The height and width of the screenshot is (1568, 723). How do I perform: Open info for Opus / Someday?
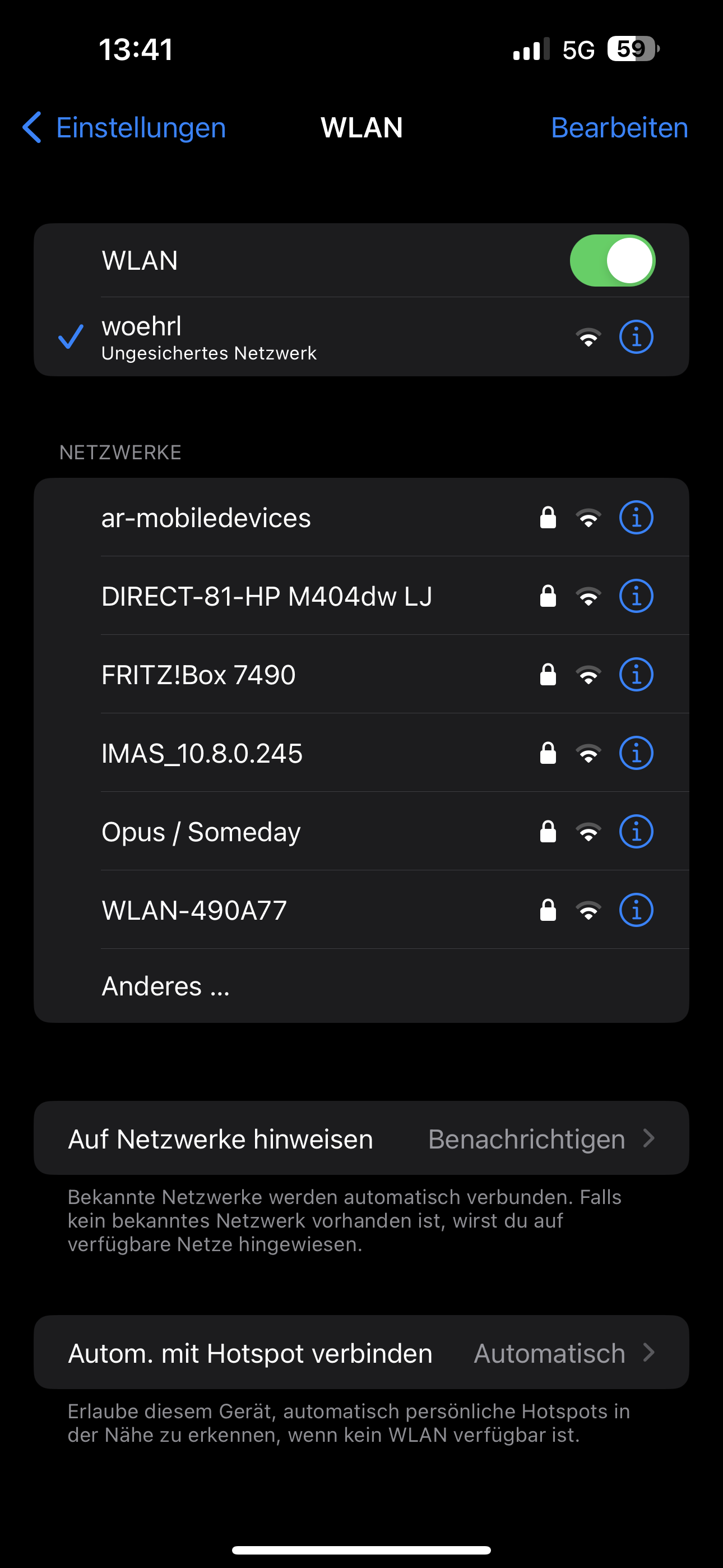point(636,832)
